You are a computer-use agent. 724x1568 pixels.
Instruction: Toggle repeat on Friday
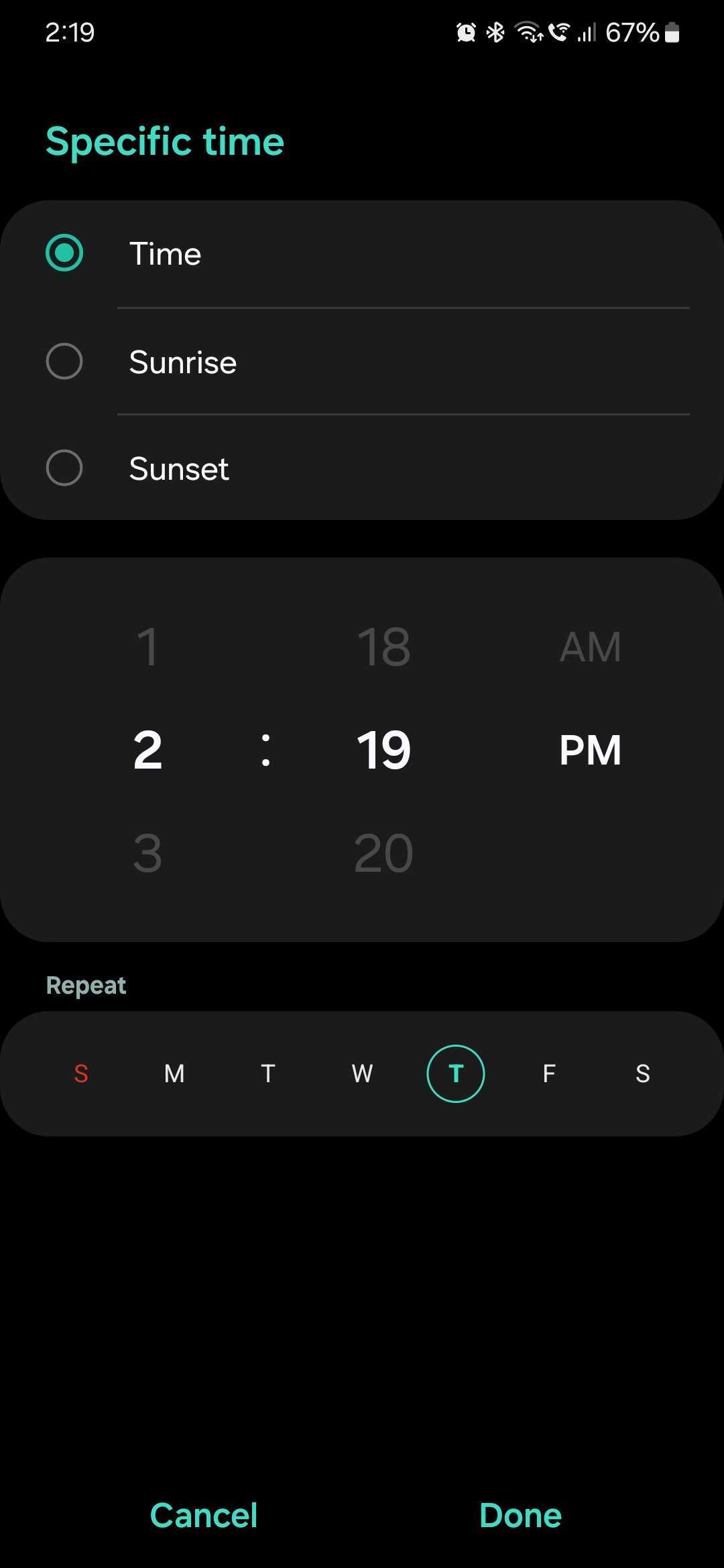(x=549, y=1073)
